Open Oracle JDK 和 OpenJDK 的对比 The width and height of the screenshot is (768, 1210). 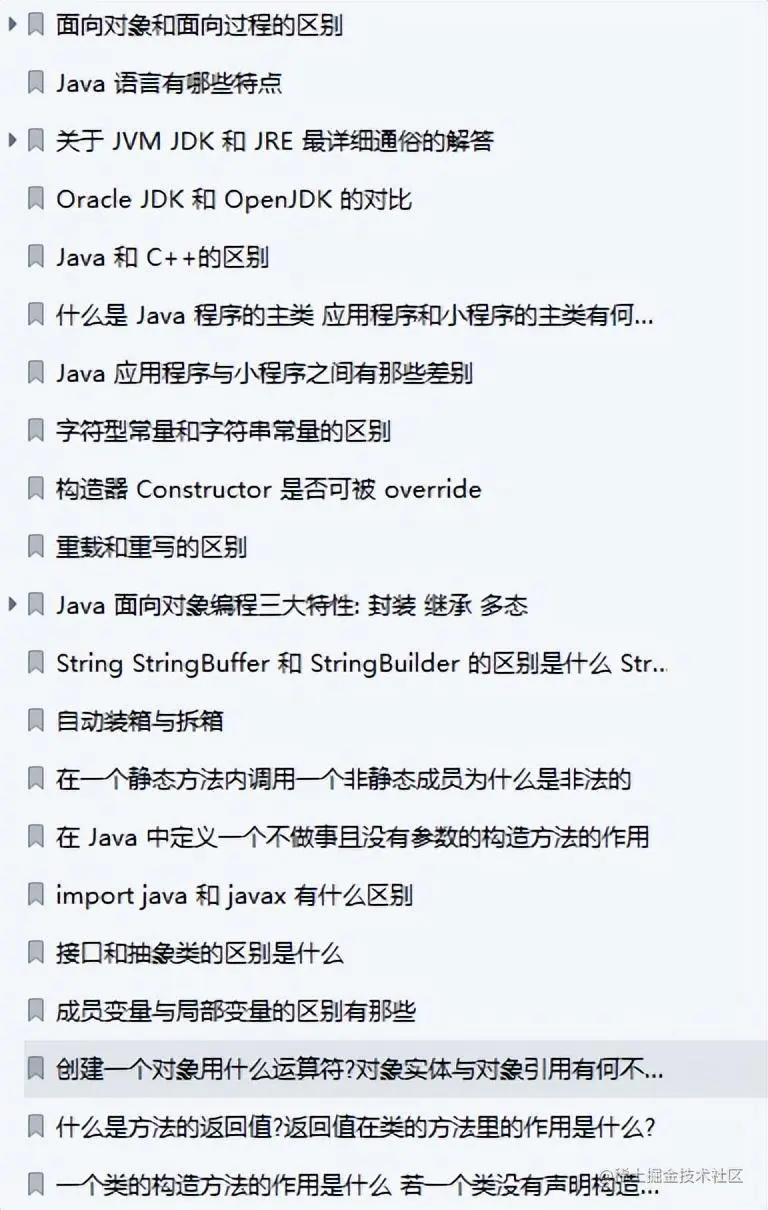point(233,199)
